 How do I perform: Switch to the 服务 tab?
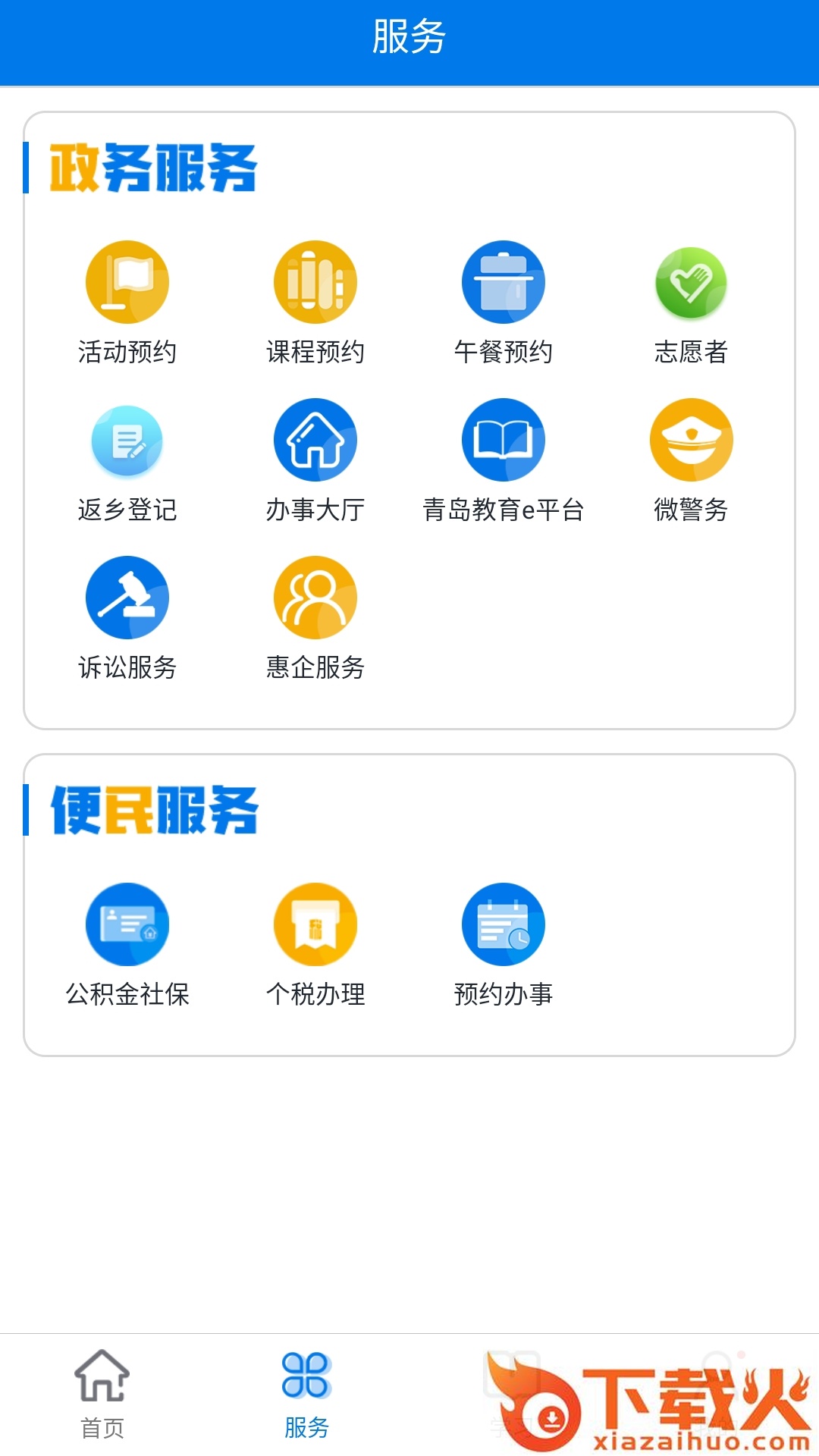(x=306, y=1394)
